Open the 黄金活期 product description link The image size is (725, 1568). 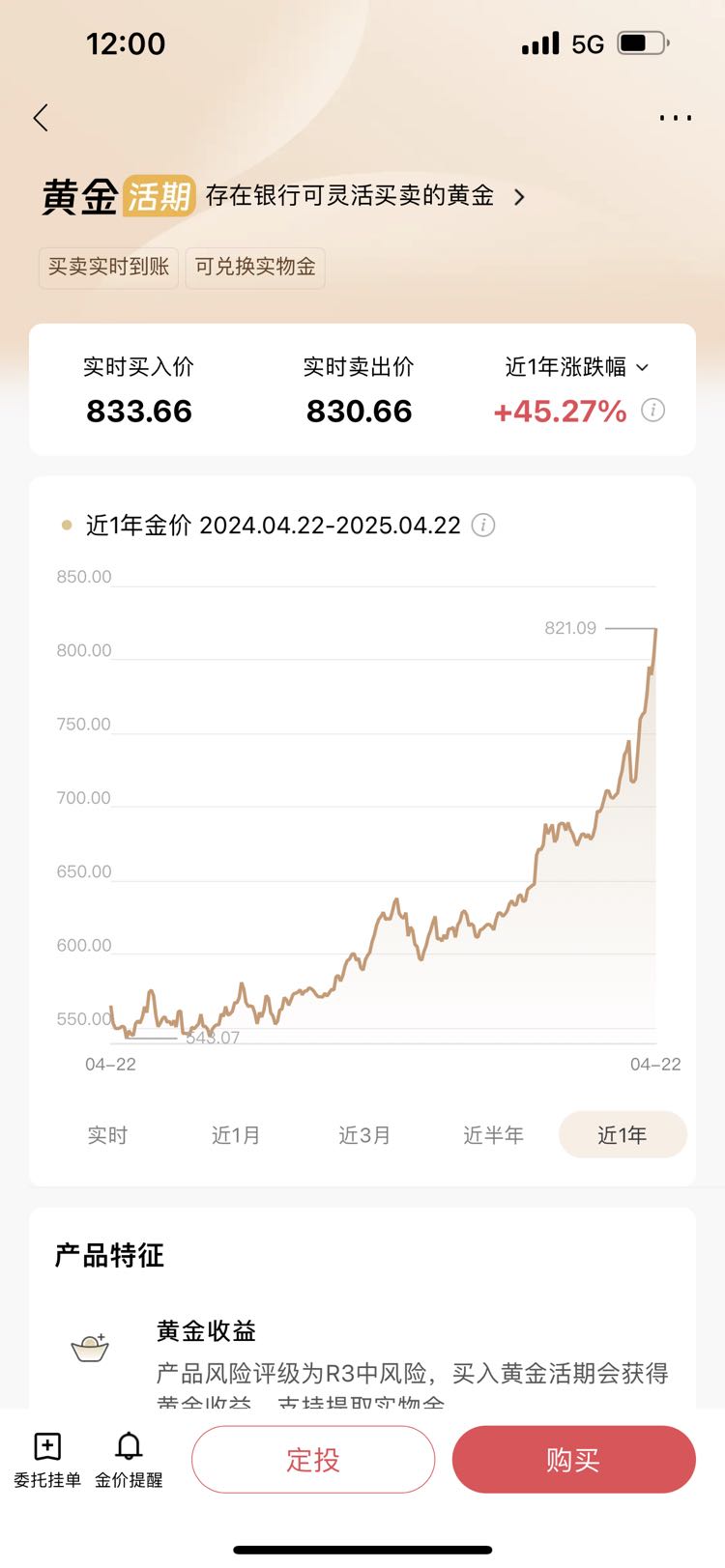click(365, 196)
